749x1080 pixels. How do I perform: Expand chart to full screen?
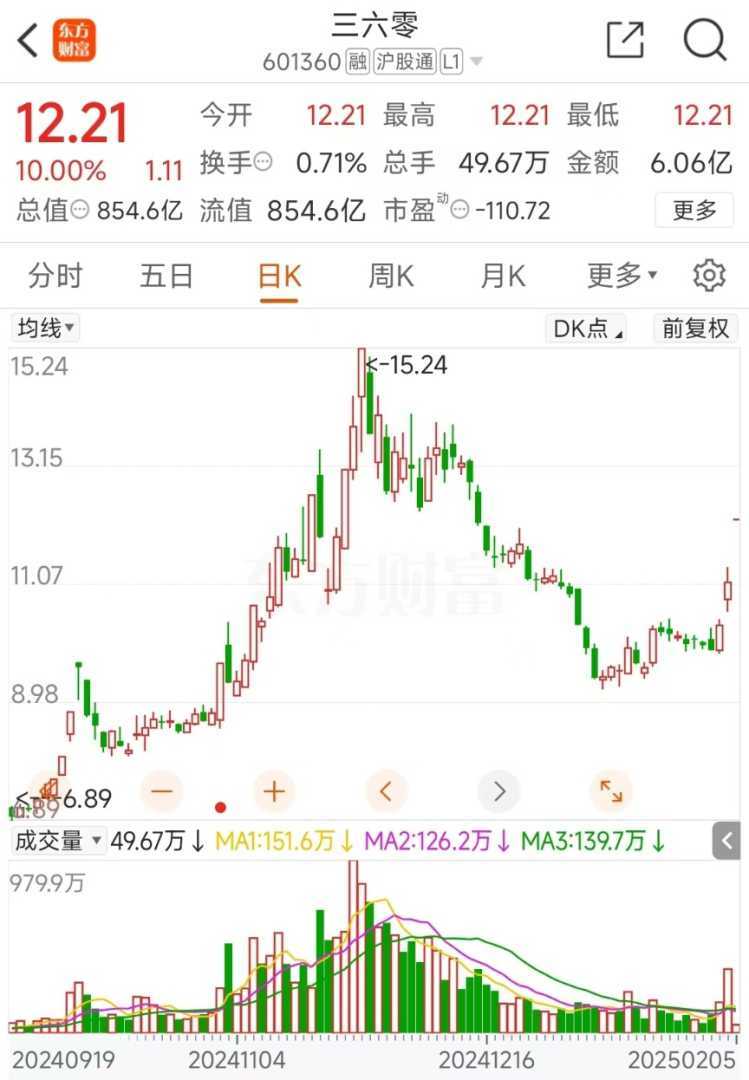(610, 792)
